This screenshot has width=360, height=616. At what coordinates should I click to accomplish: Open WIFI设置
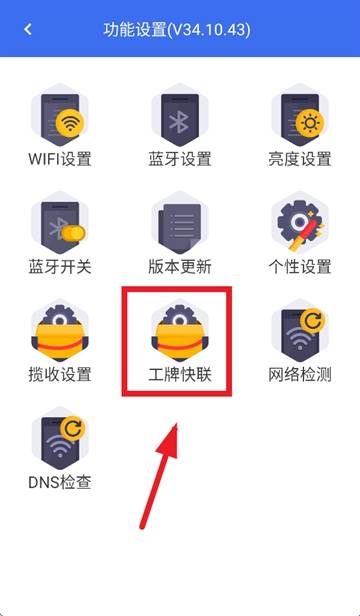(x=60, y=126)
